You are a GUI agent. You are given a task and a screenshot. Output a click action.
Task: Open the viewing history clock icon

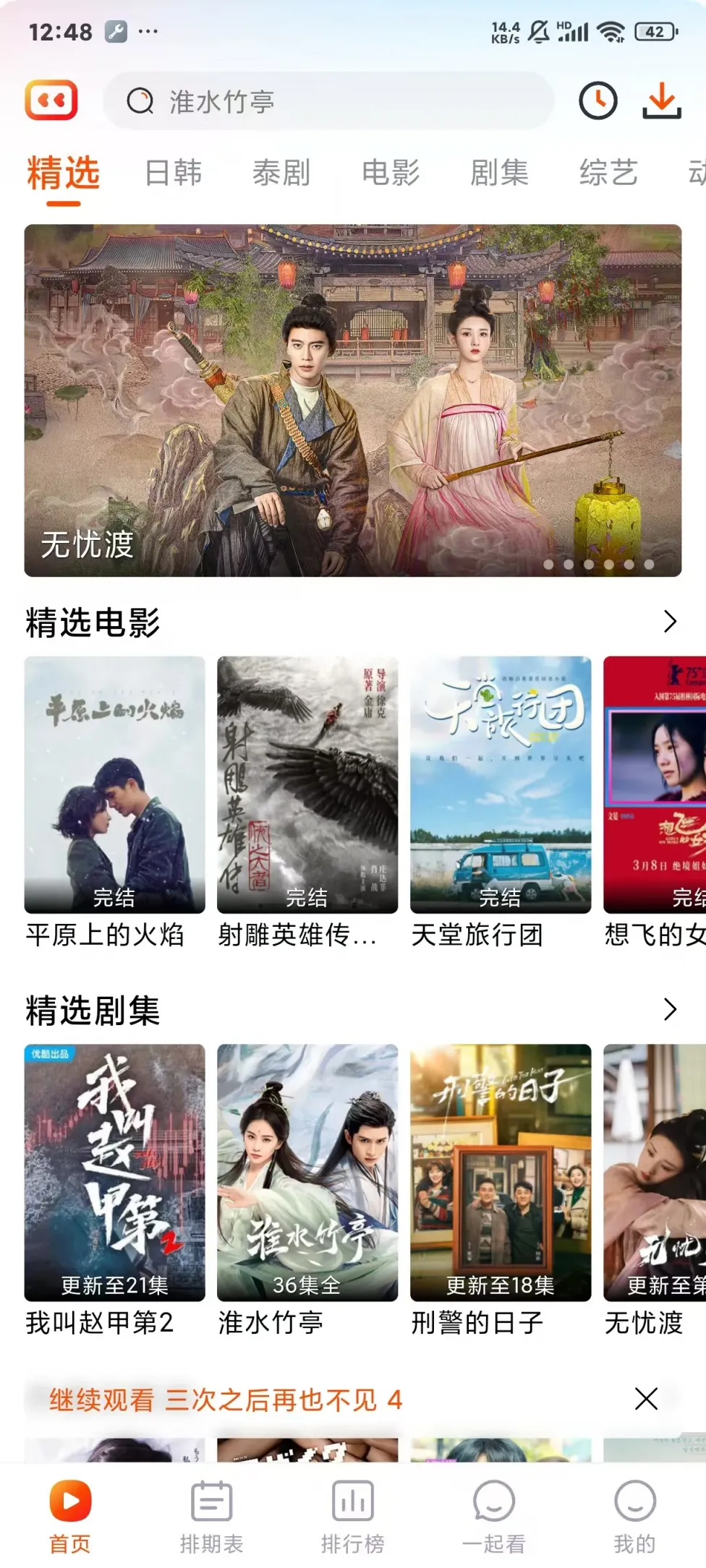596,102
